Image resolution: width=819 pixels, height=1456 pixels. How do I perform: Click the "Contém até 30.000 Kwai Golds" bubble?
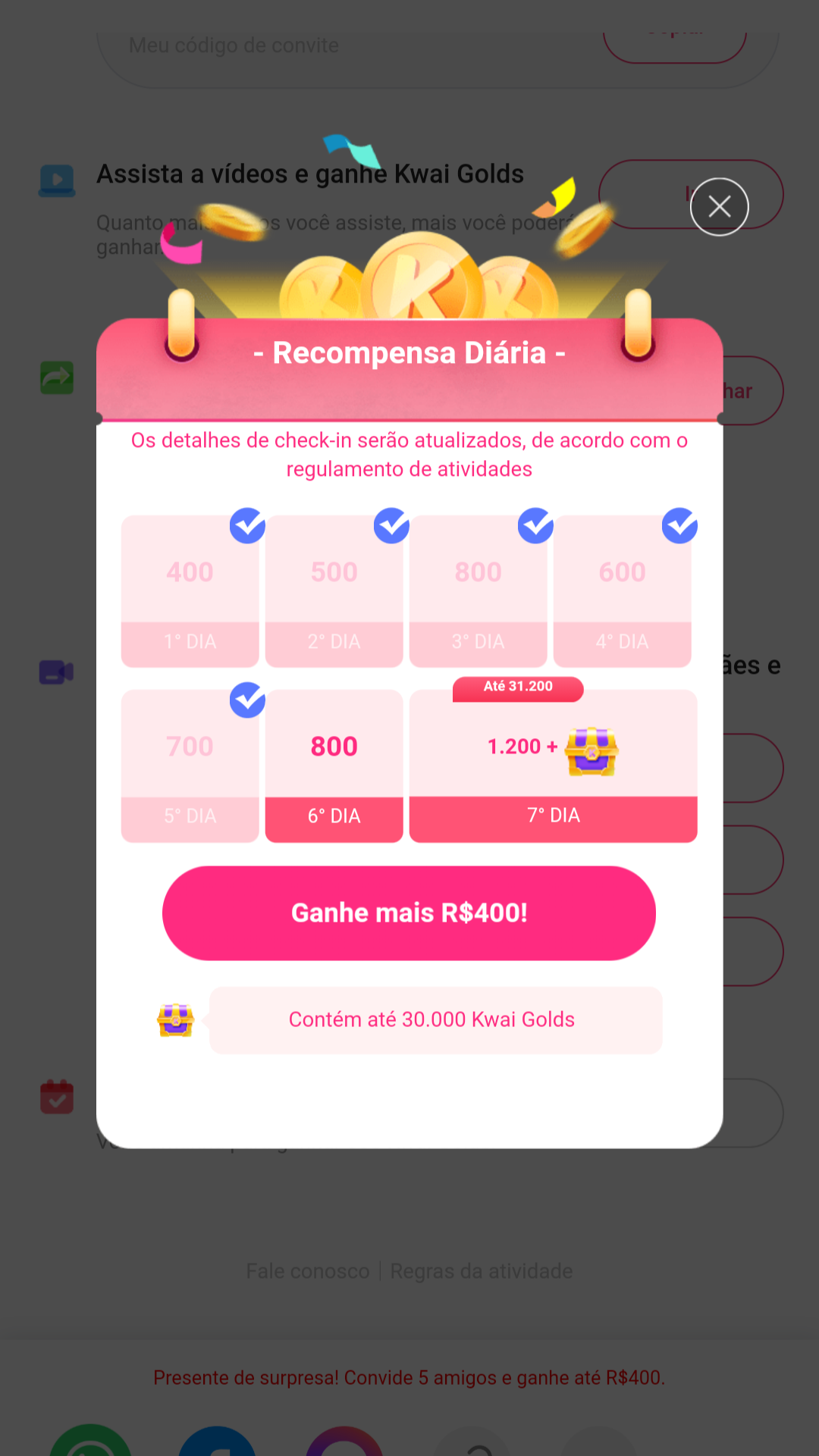[x=431, y=1020]
